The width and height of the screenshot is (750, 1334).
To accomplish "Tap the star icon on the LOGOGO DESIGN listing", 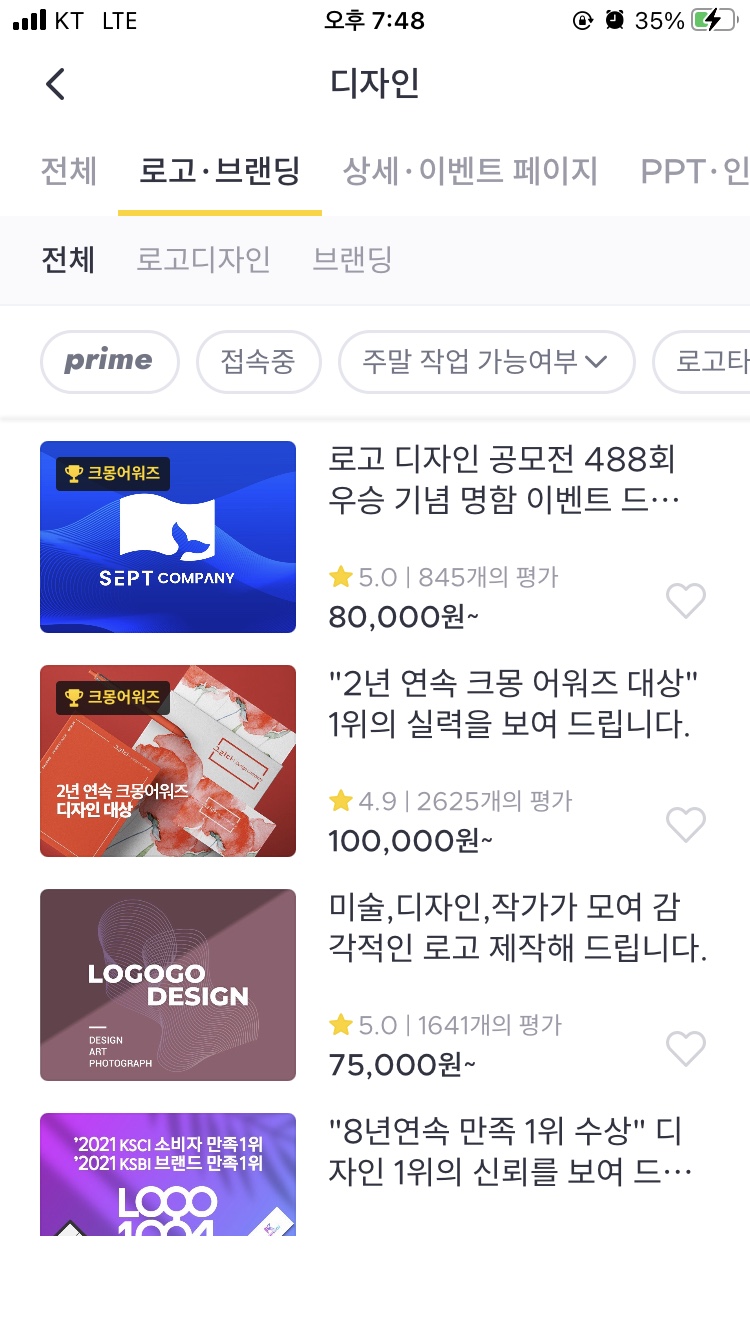I will [337, 1024].
